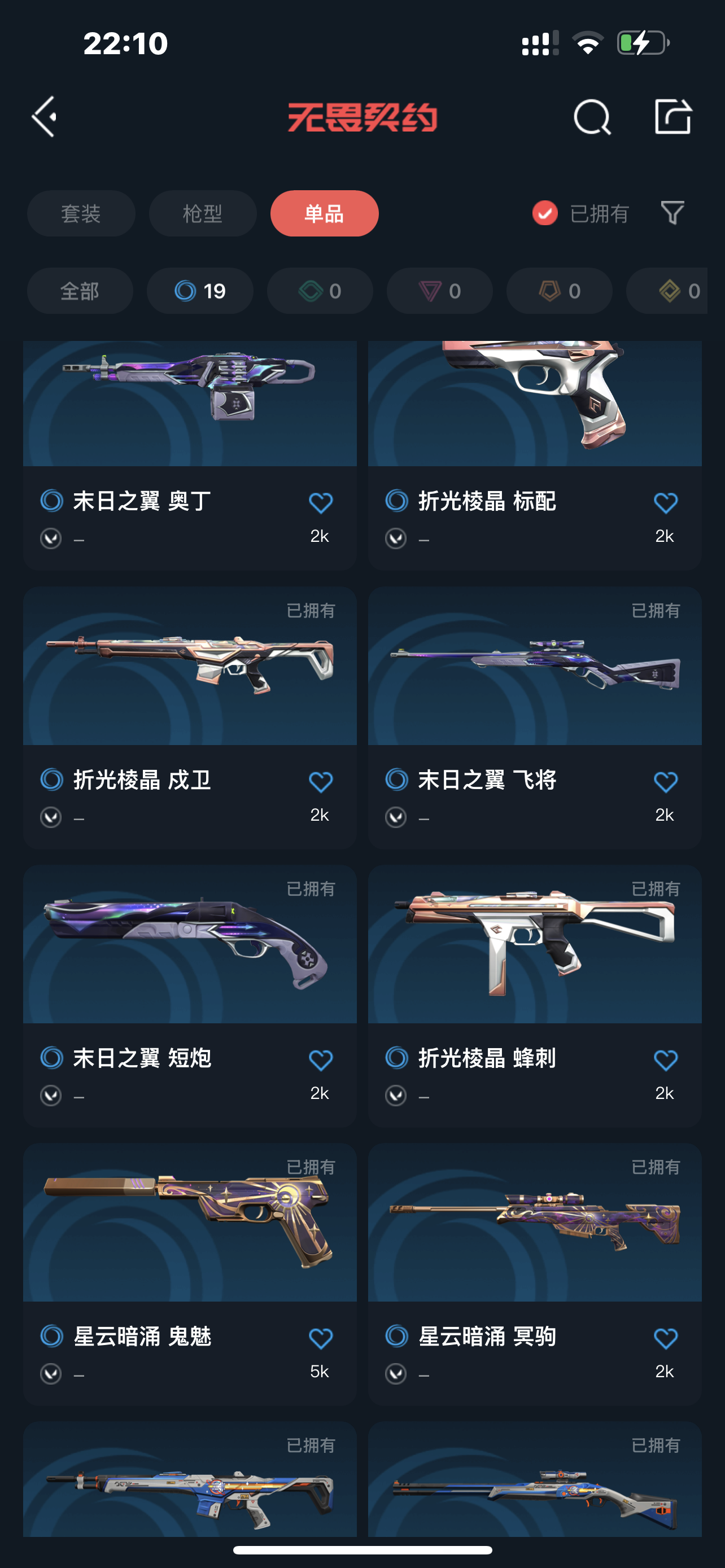Viewport: 725px width, 1568px height.
Task: Go back using the top-left arrow
Action: (45, 116)
